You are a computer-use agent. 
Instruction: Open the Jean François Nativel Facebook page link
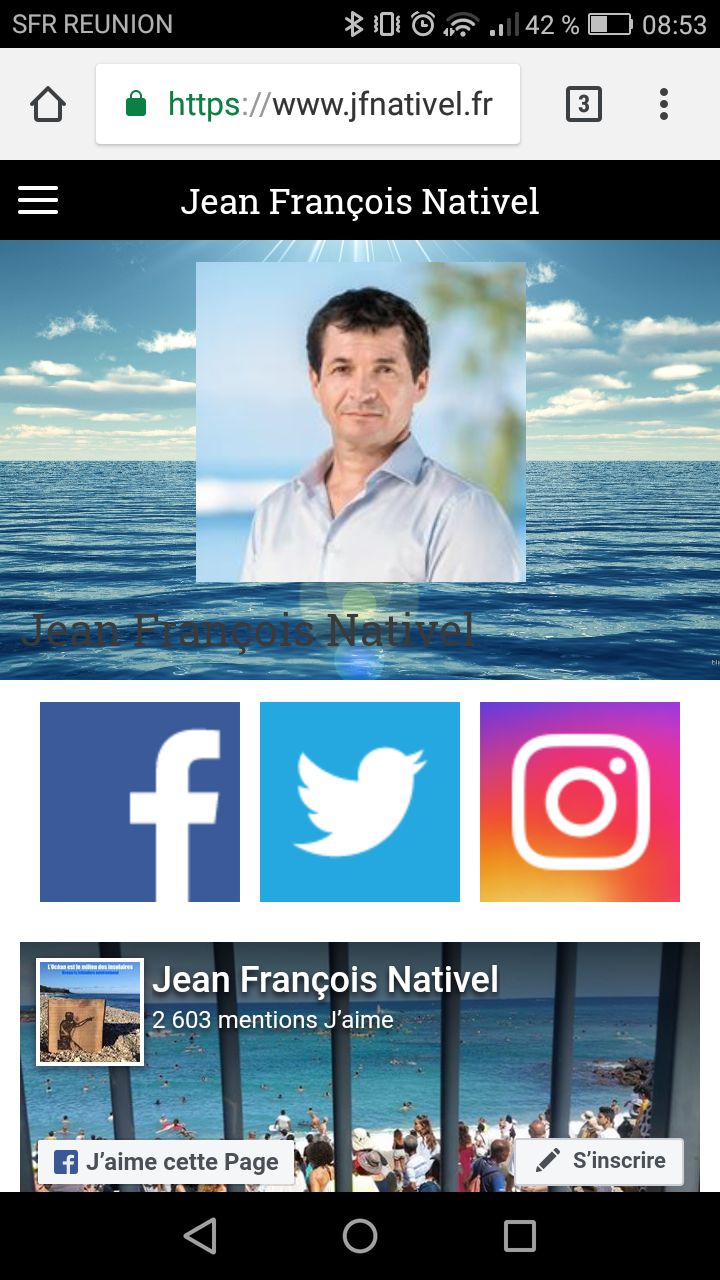325,980
